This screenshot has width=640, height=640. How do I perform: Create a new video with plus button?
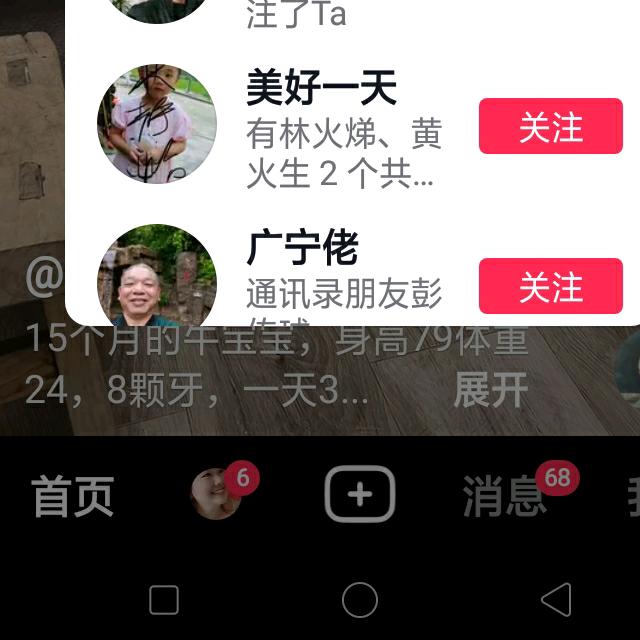tap(360, 494)
